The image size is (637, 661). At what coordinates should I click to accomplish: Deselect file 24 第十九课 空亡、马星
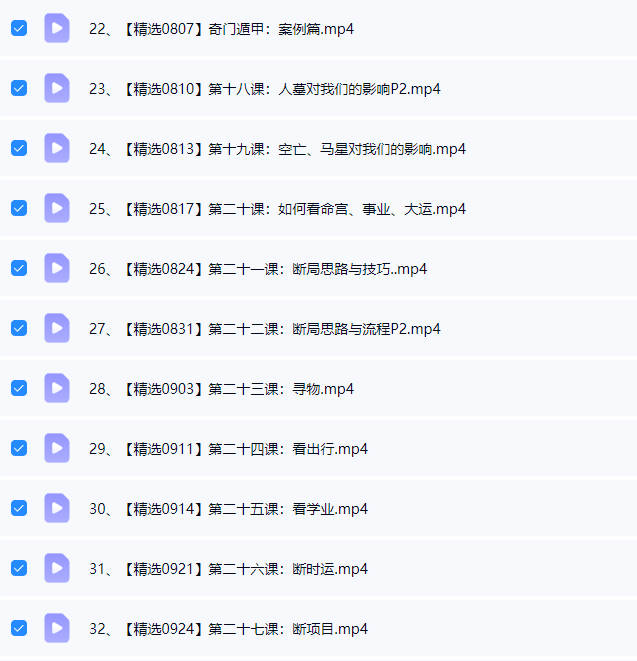click(x=18, y=148)
